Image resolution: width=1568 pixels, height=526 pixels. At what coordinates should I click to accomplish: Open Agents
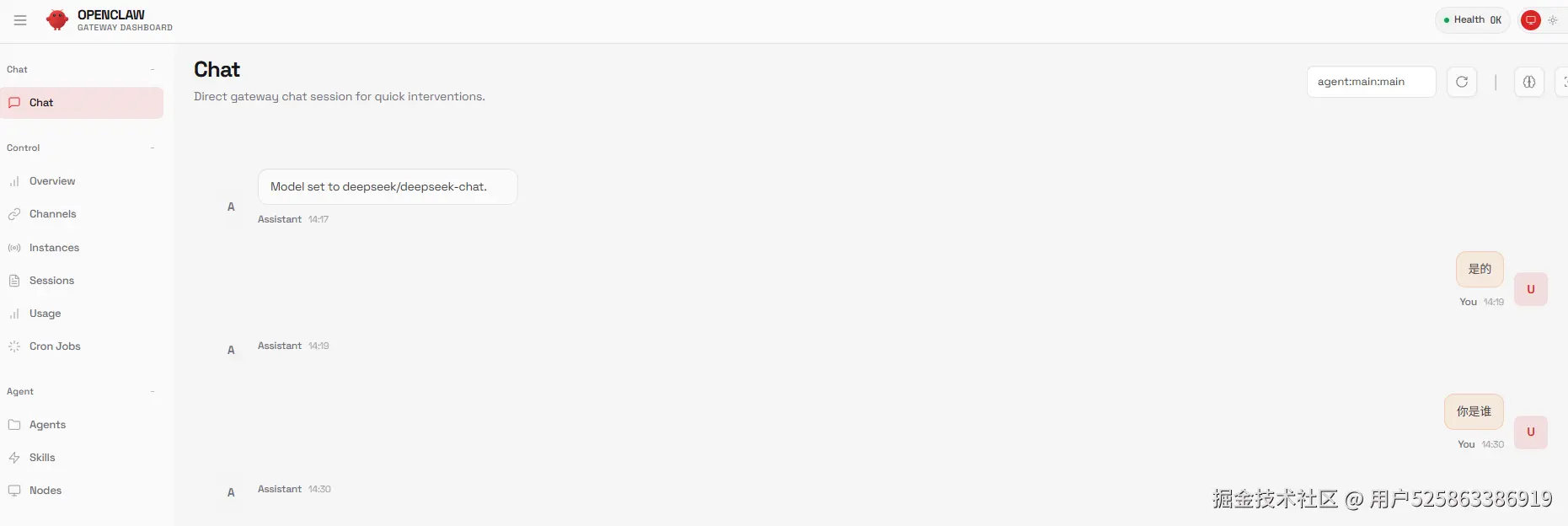tap(47, 425)
